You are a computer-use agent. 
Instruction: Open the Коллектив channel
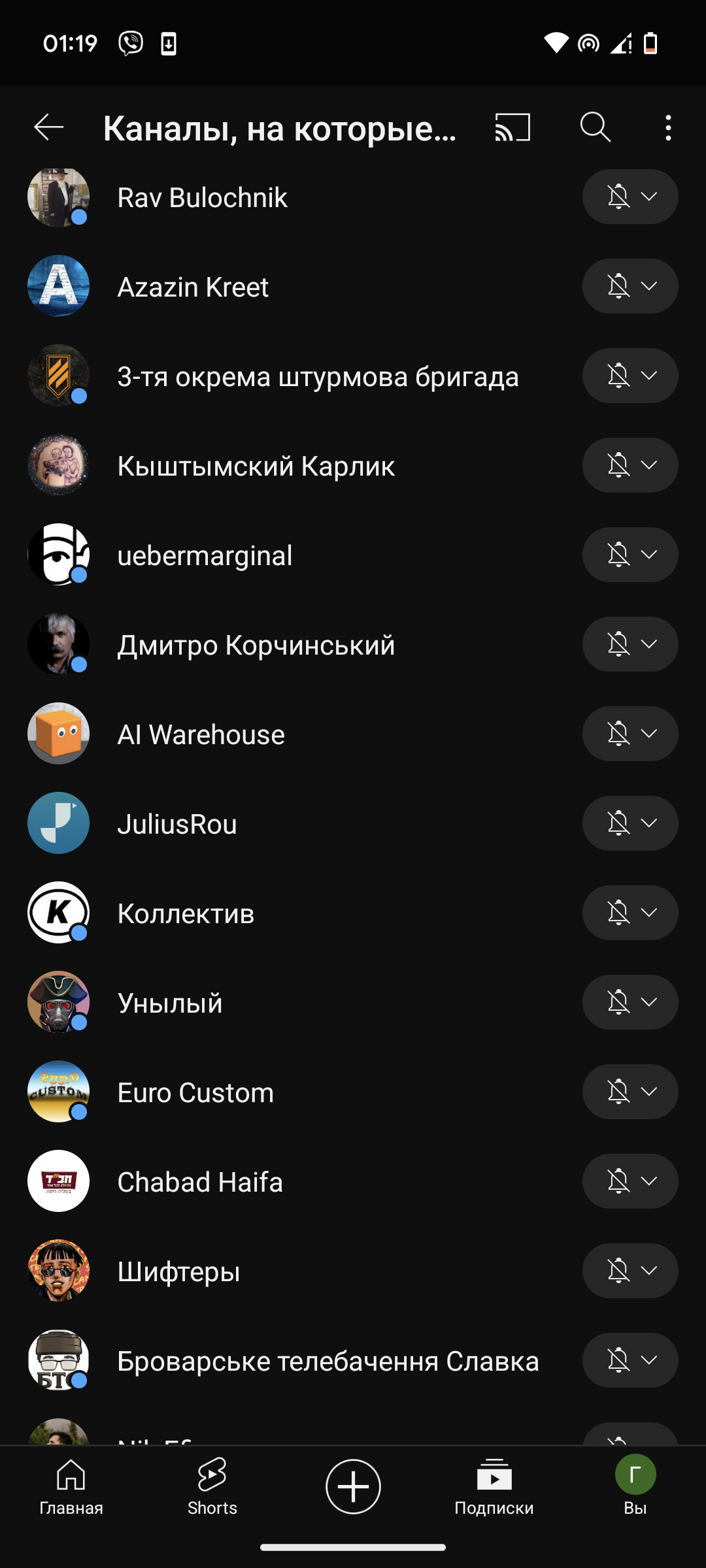186,913
